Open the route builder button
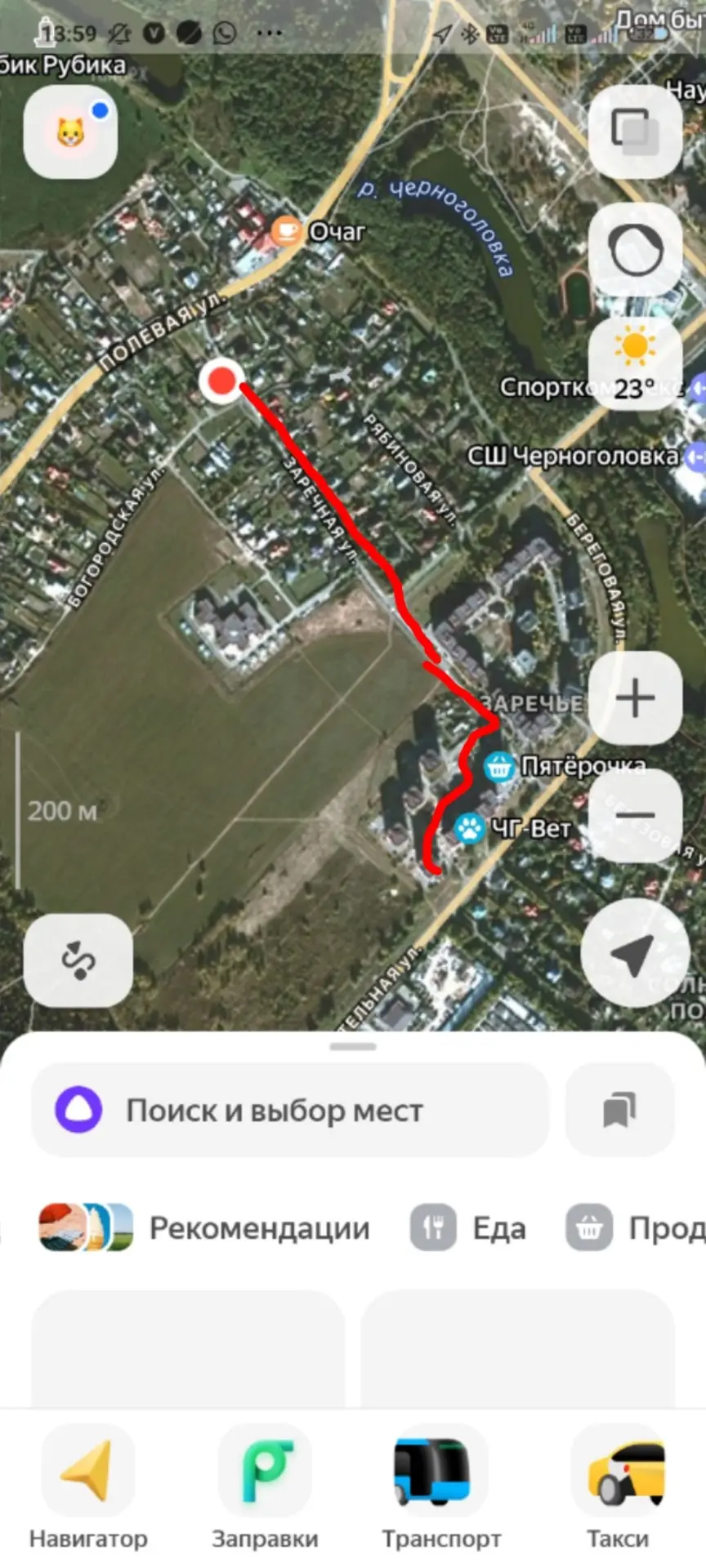The image size is (706, 1568). (x=78, y=960)
